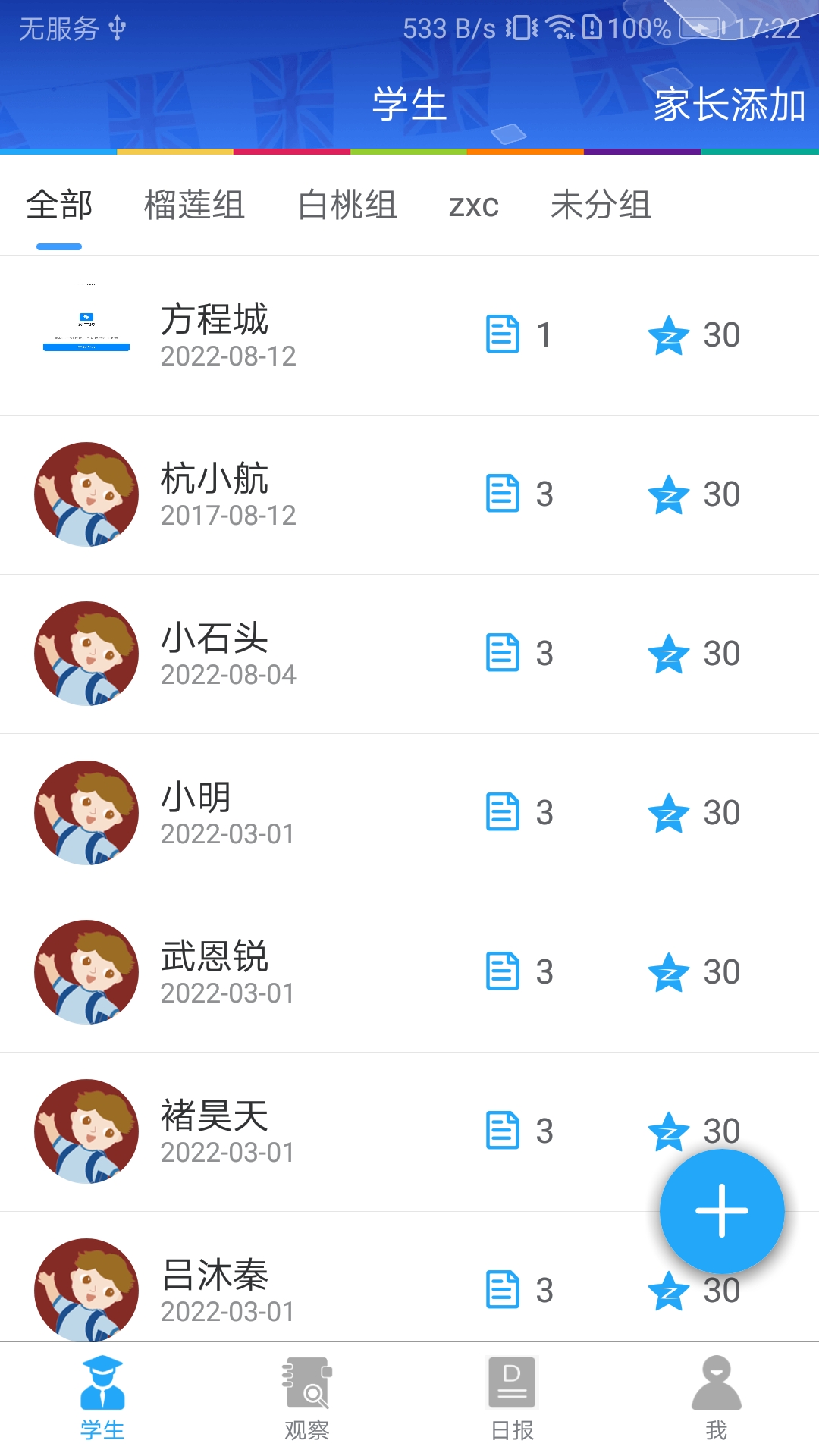Open 武恩锐's document record icon
Screen dimensions: 819x1456
click(x=503, y=971)
